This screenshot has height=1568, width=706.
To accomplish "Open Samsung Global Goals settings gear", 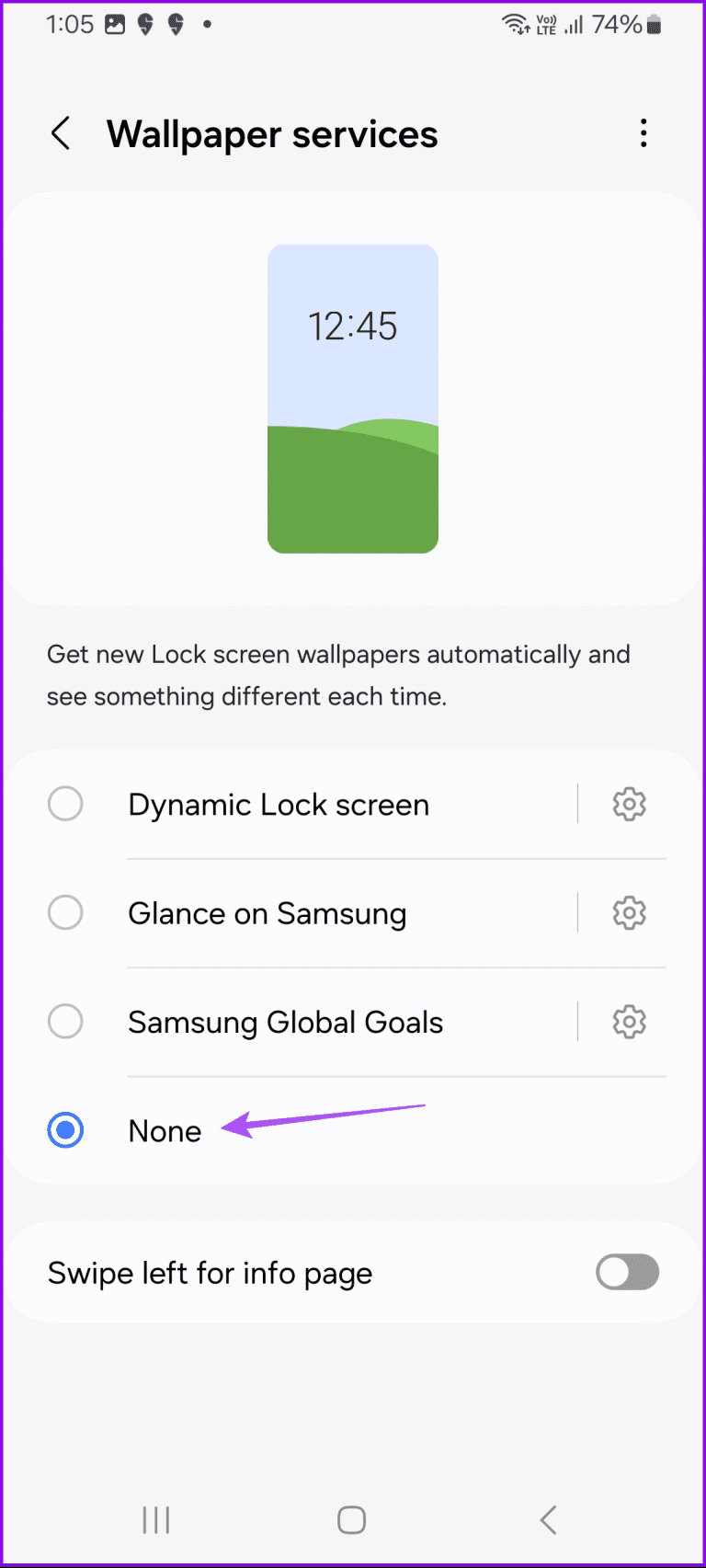I will [629, 1021].
